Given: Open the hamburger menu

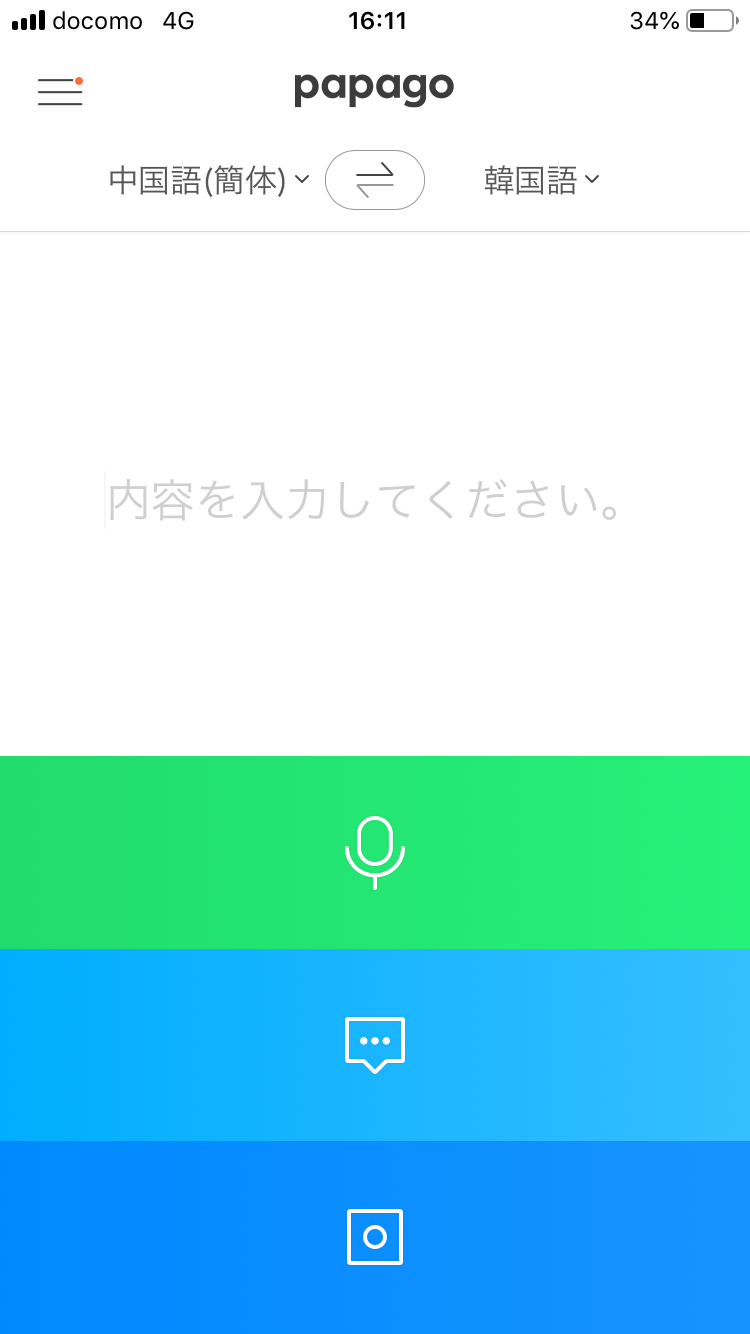Looking at the screenshot, I should pos(60,91).
